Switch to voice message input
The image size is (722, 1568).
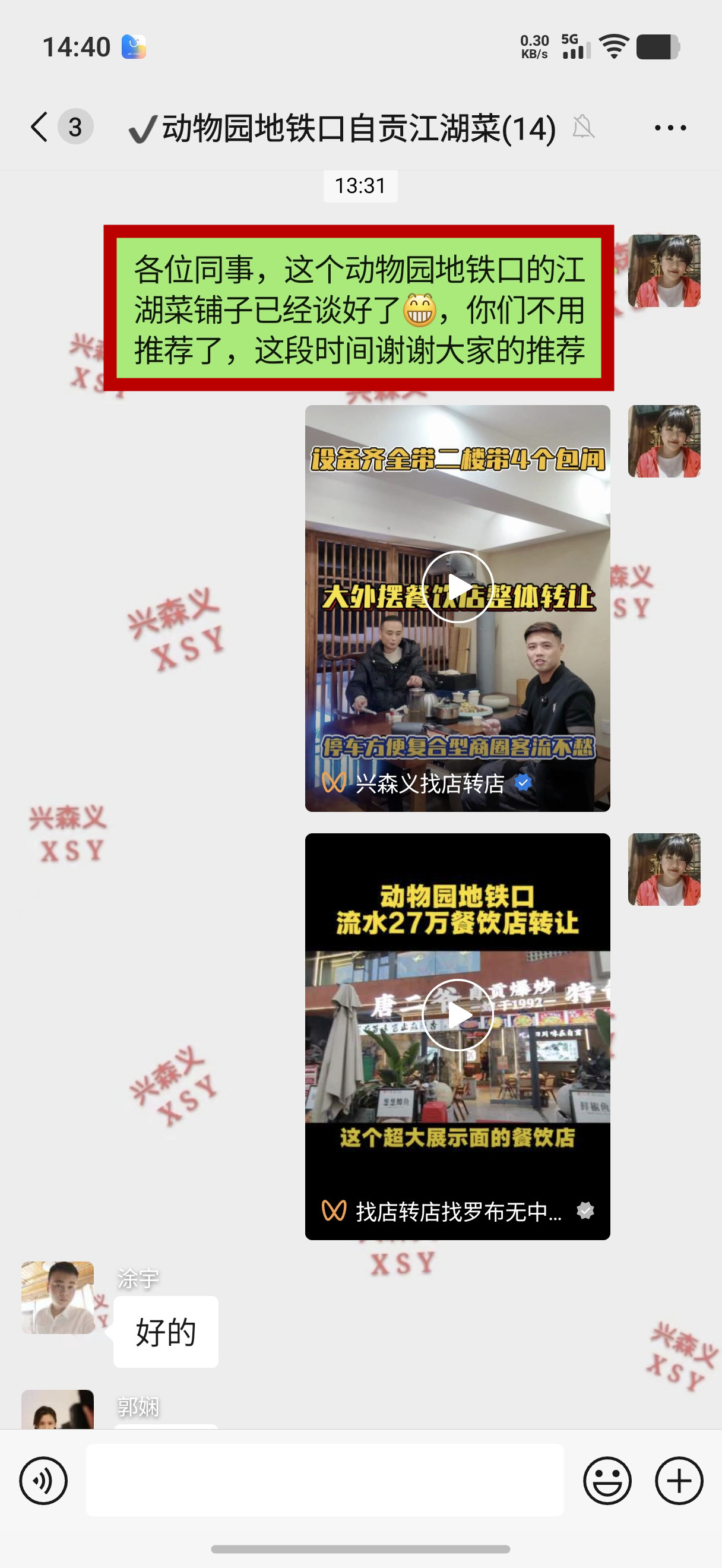pyautogui.click(x=43, y=1480)
